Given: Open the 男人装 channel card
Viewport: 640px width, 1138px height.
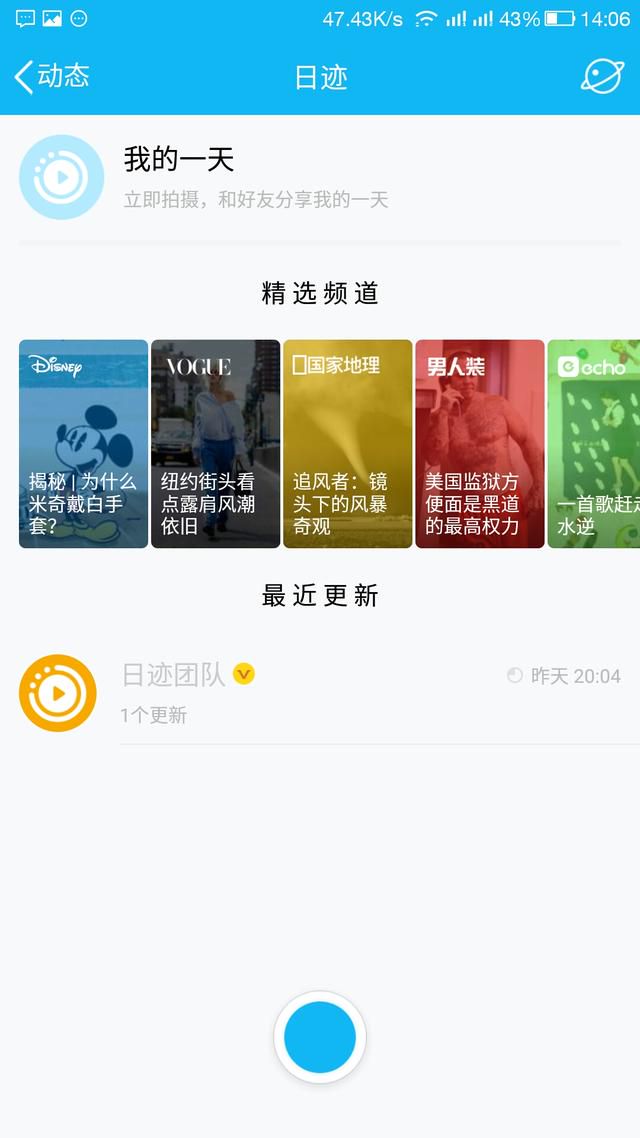Looking at the screenshot, I should tap(480, 443).
